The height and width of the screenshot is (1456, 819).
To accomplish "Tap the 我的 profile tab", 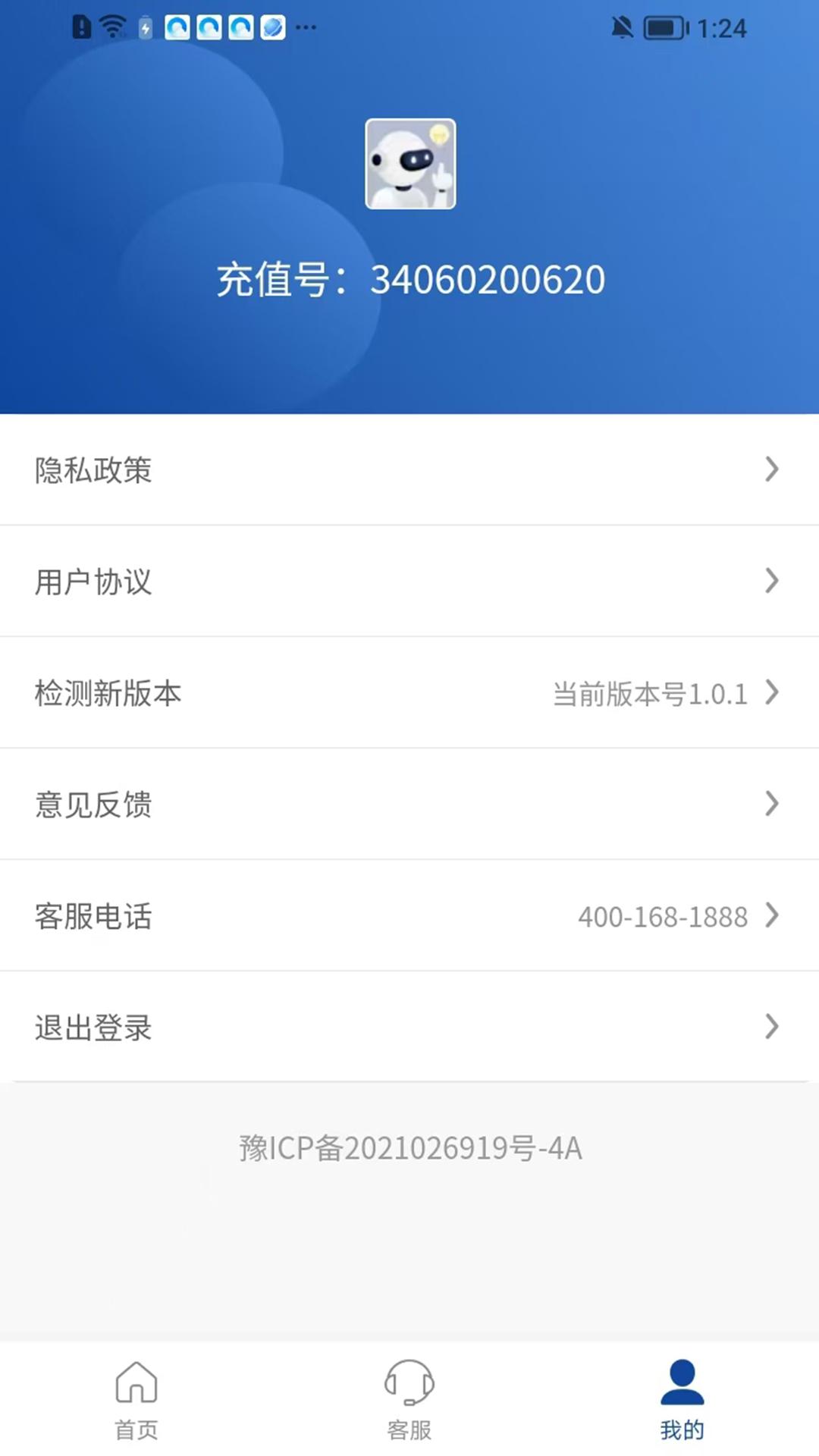I will point(682,1400).
